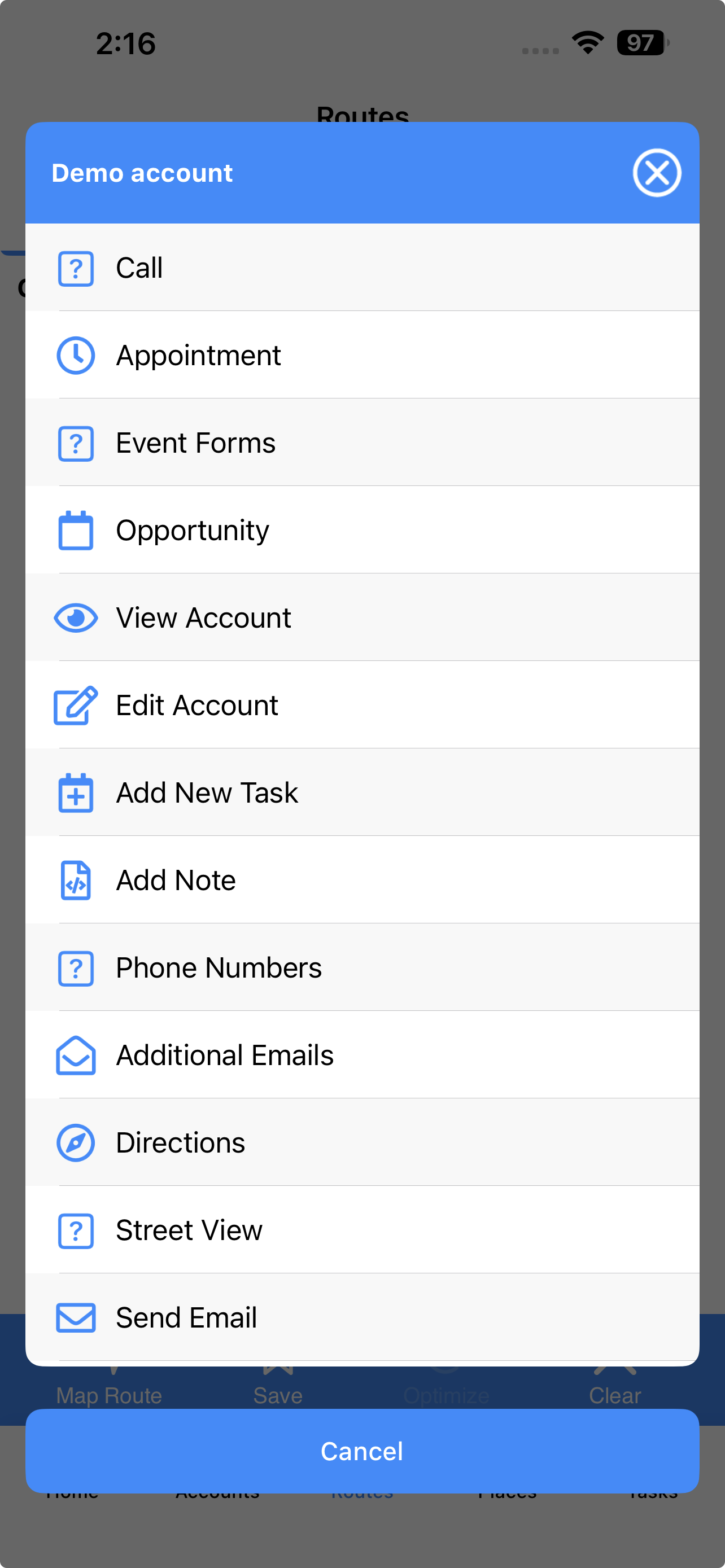Screen dimensions: 725x1568
Task: Select Send Email
Action: point(362,1318)
